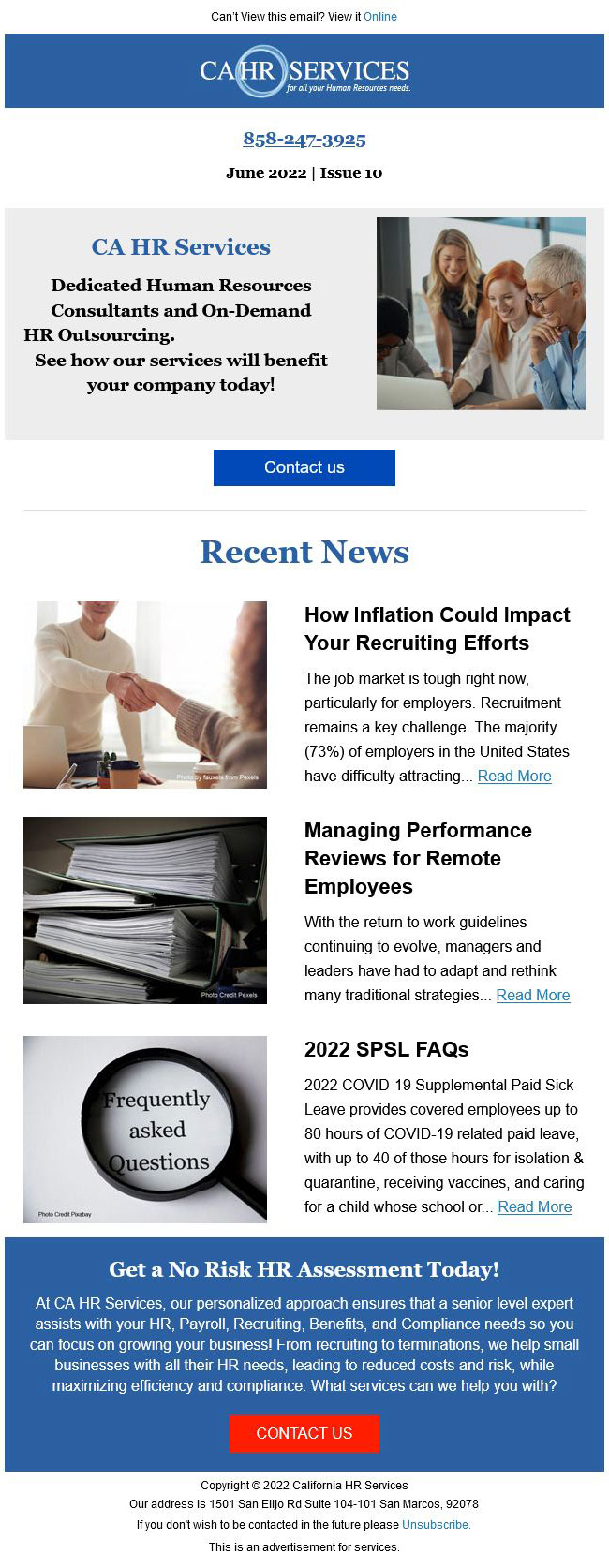This screenshot has width=609, height=1568.
Task: Unsubscribe from future emails
Action: [436, 1524]
